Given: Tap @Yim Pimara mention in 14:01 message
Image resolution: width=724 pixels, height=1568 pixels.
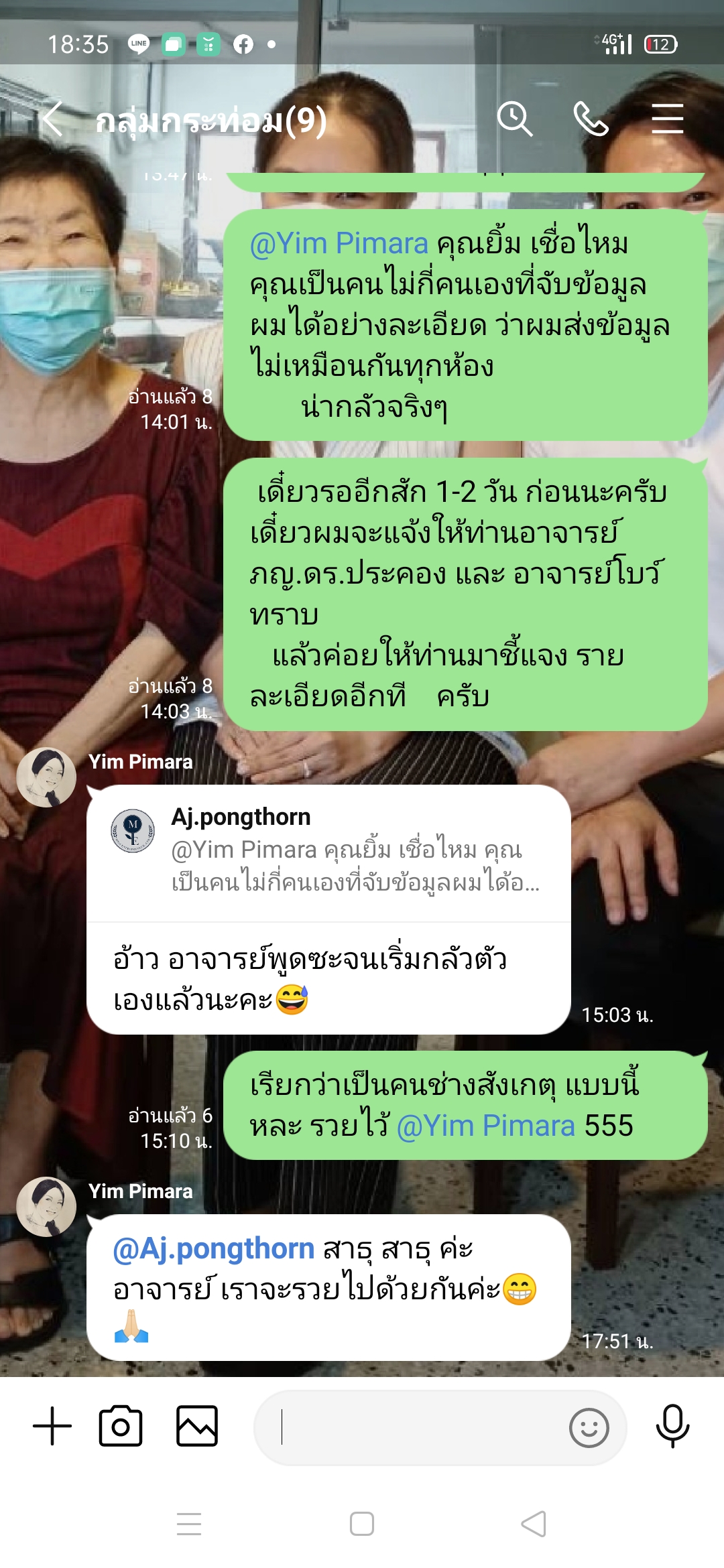Looking at the screenshot, I should [339, 243].
